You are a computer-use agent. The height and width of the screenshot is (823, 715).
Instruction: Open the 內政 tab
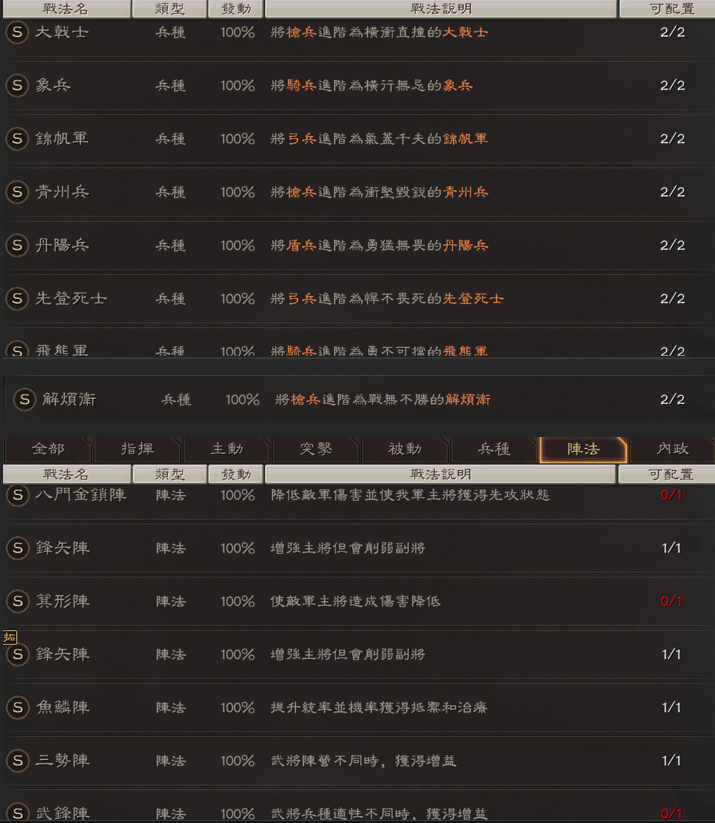672,449
